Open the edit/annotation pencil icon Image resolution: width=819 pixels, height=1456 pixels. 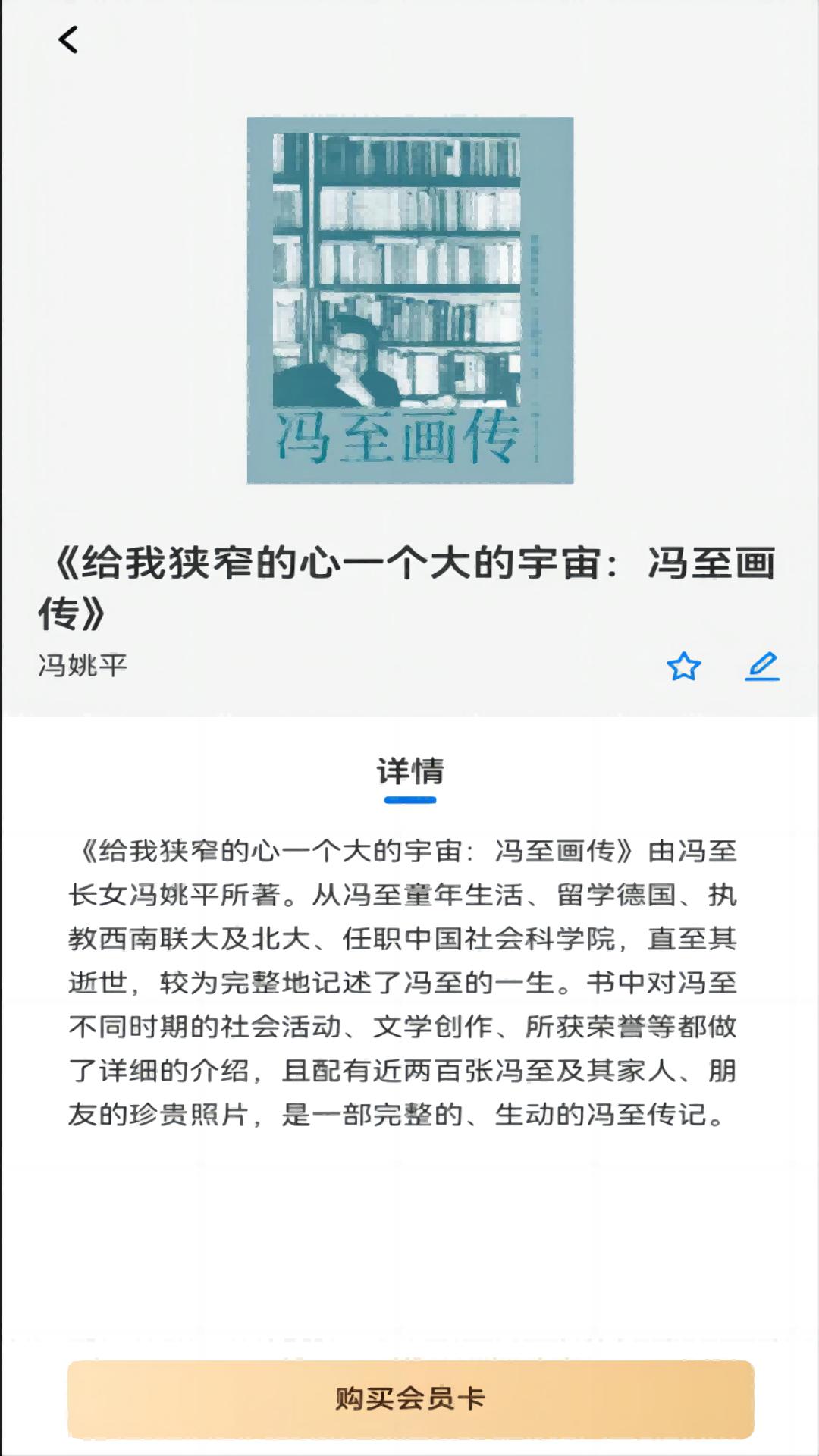click(764, 667)
